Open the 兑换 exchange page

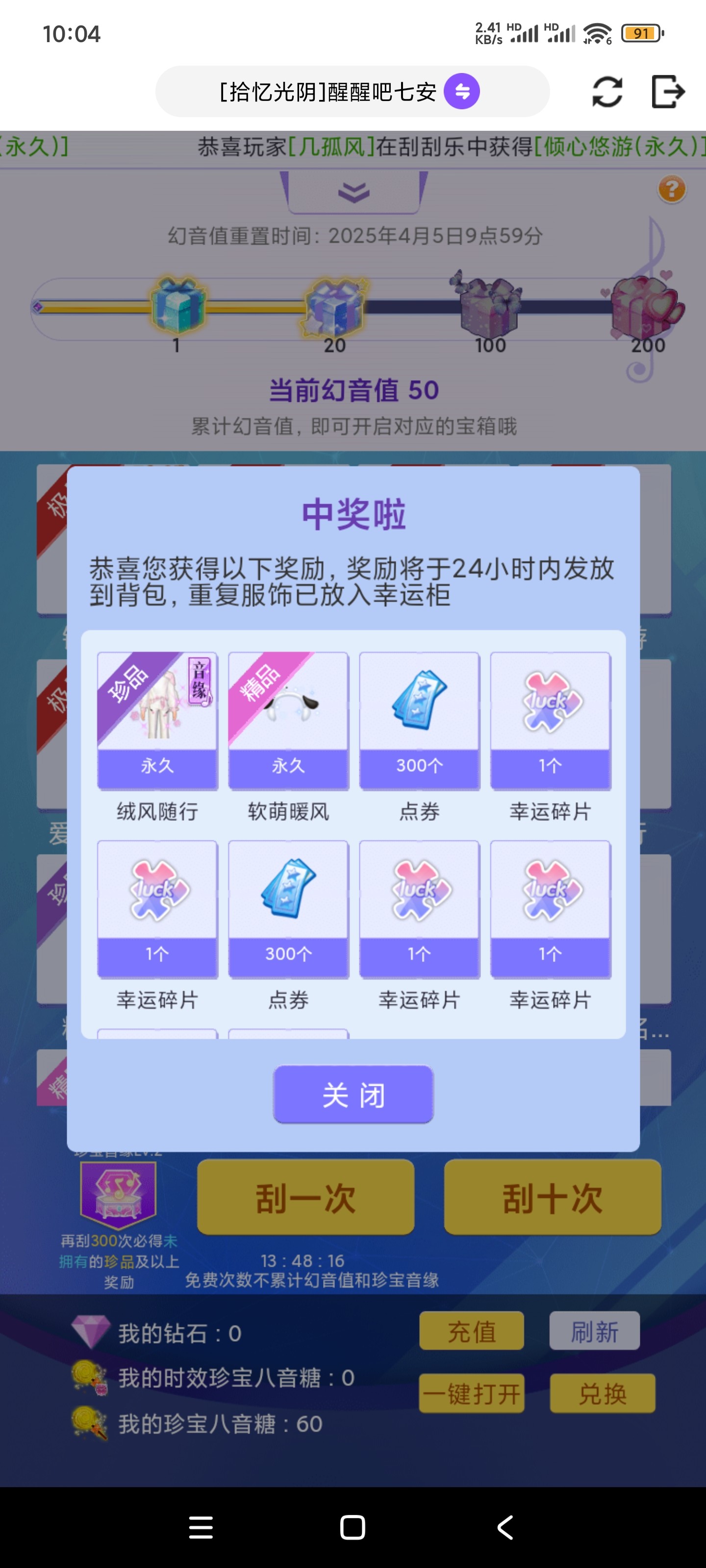pyautogui.click(x=603, y=1393)
